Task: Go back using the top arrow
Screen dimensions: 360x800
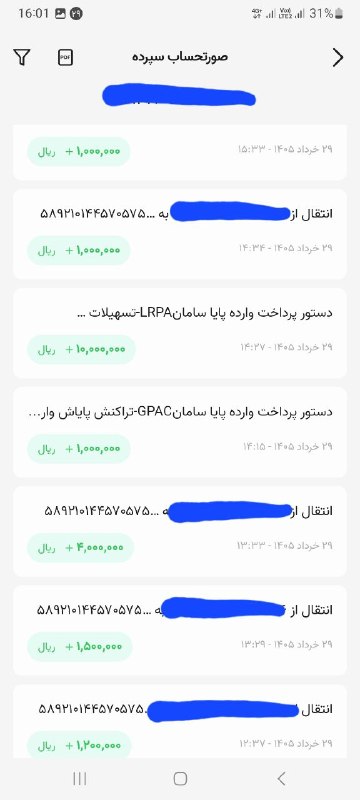Action: point(338,58)
